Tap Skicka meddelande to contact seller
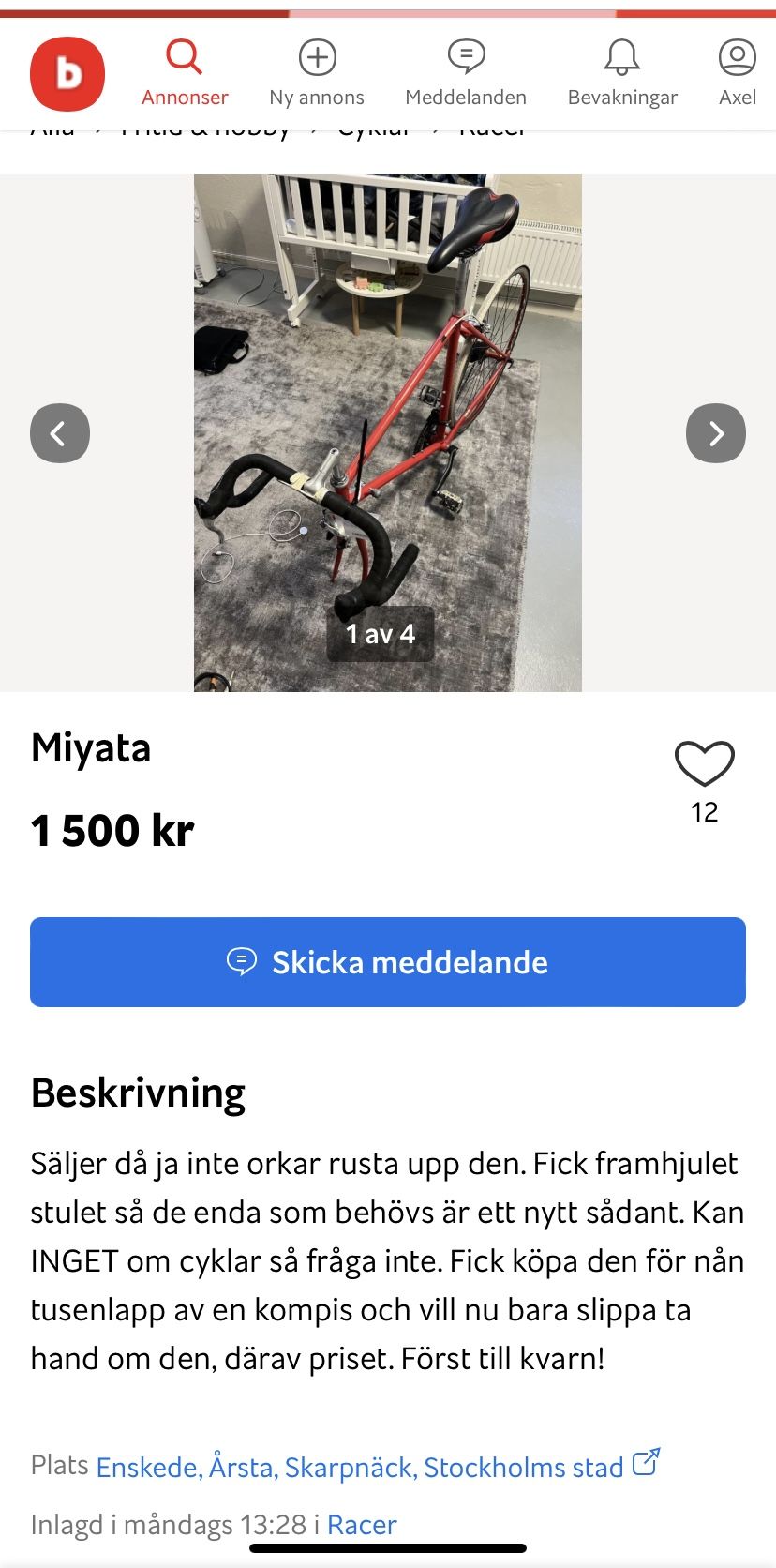The image size is (776, 1568). pyautogui.click(x=388, y=962)
